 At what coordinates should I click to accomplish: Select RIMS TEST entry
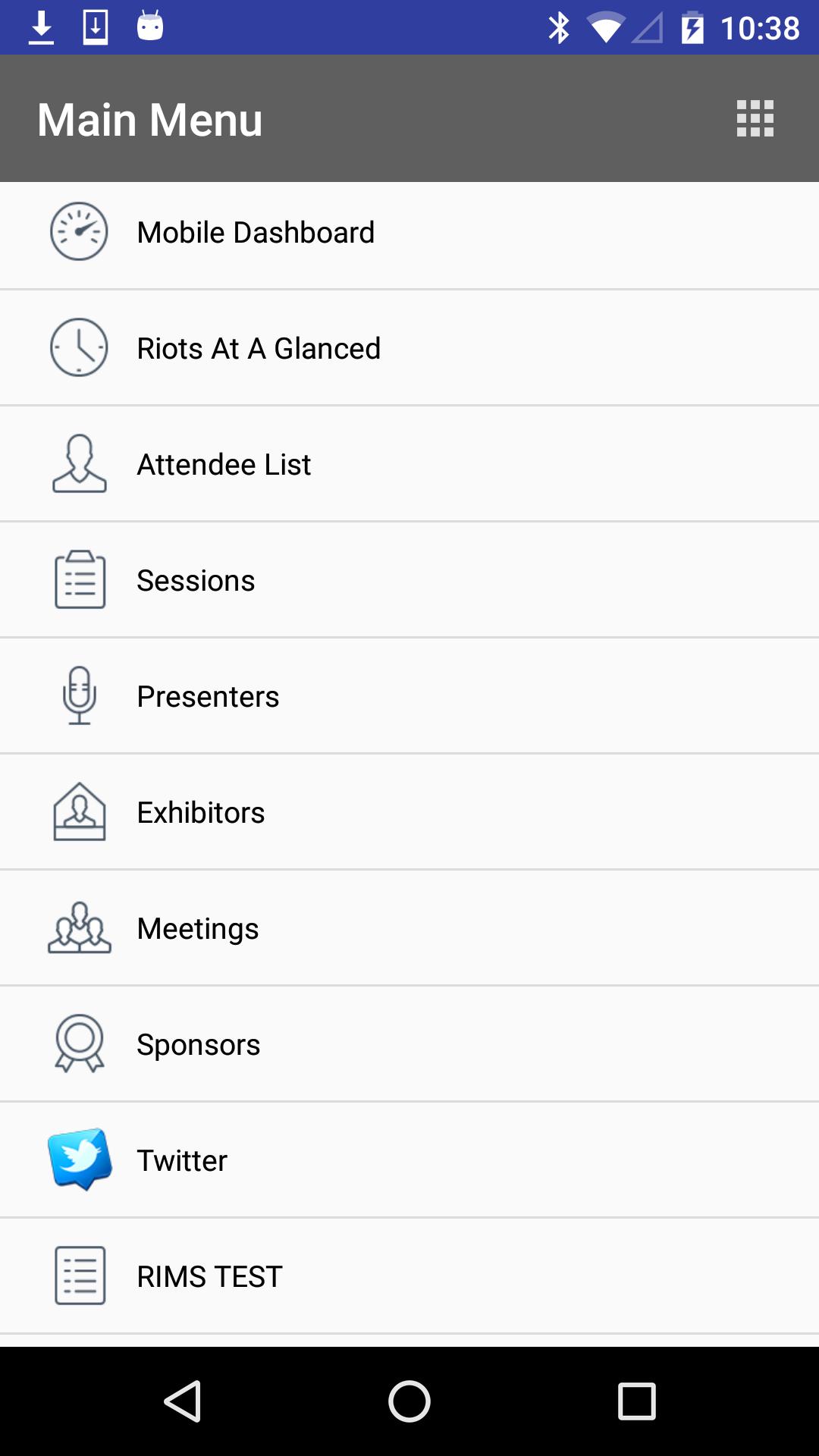click(409, 1276)
